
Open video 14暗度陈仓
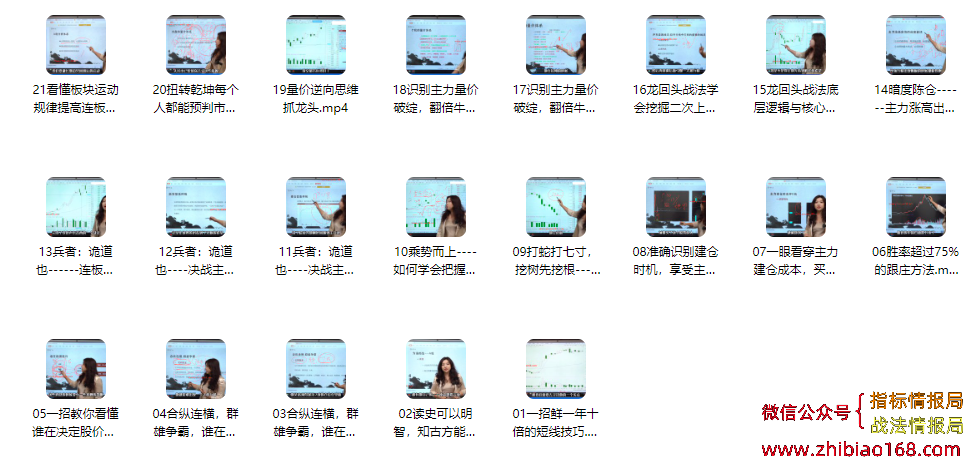[915, 45]
